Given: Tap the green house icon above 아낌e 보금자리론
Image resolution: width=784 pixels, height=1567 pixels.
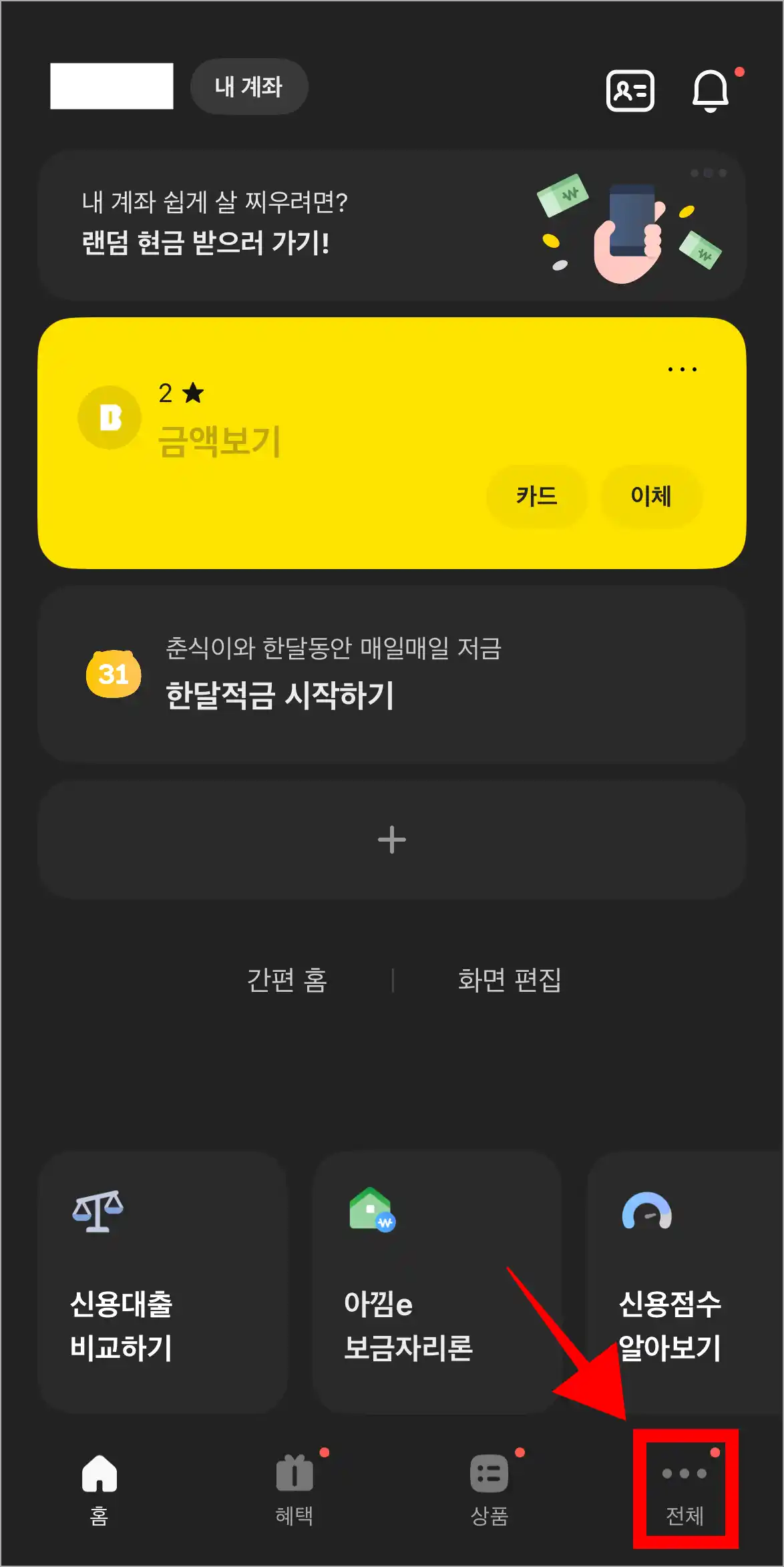Looking at the screenshot, I should (368, 1212).
